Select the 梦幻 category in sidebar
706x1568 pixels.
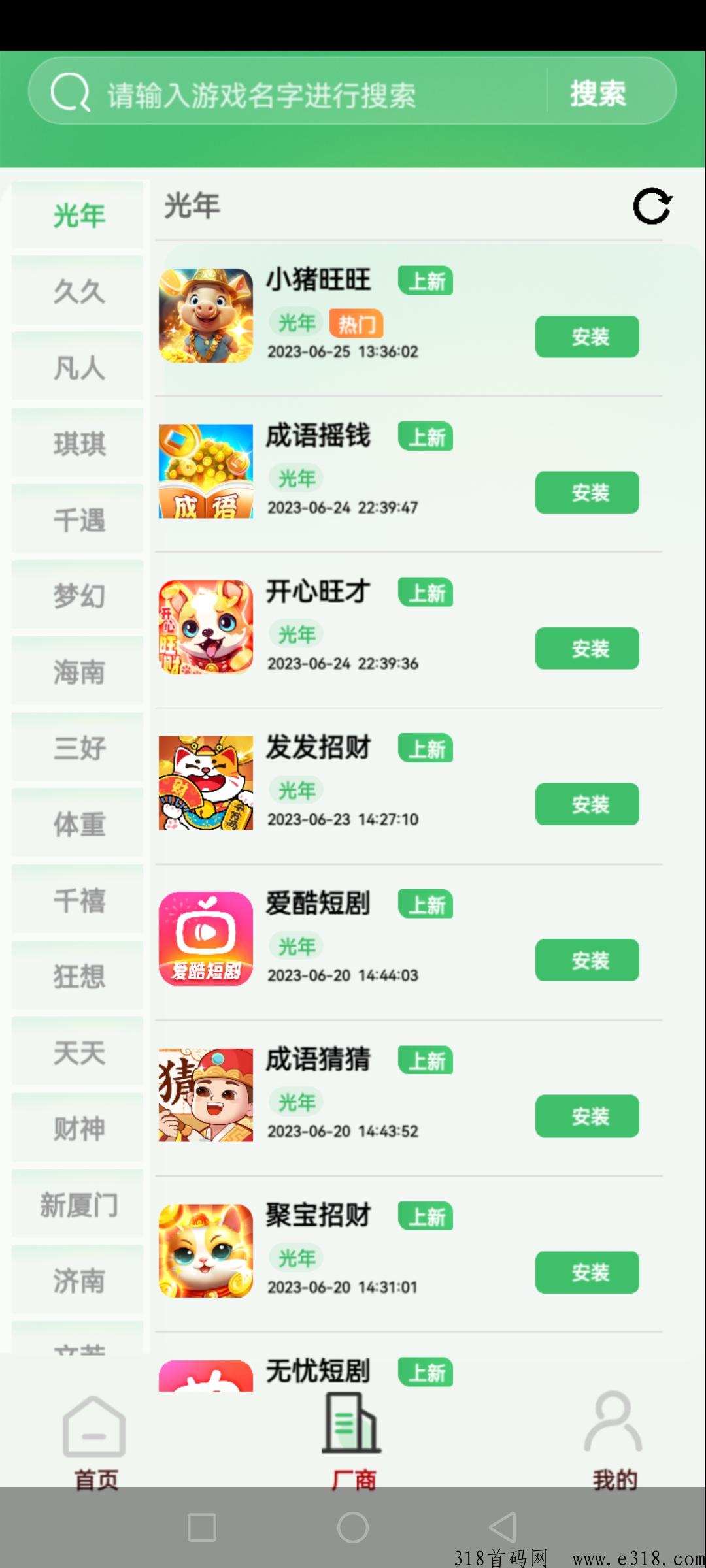(77, 595)
